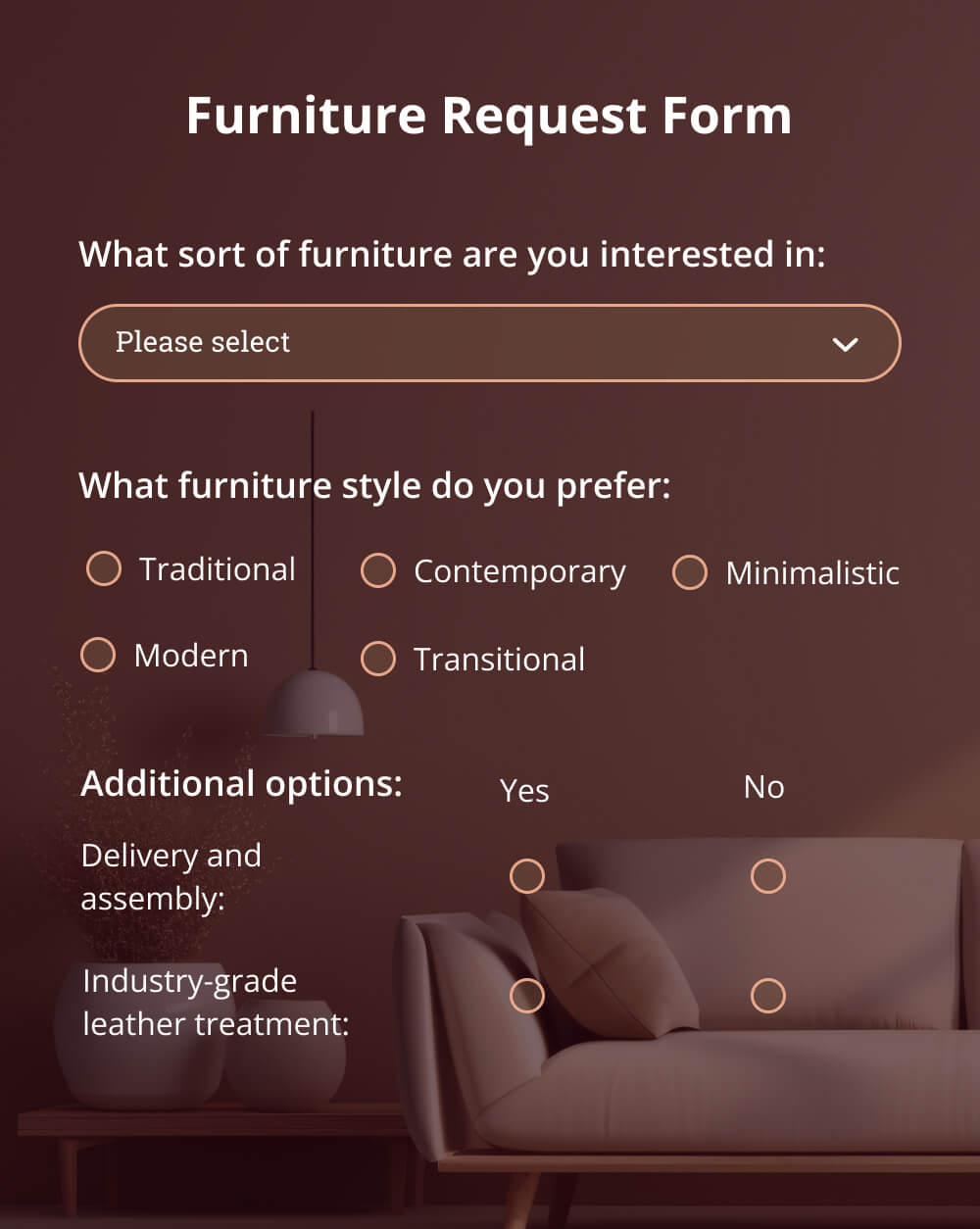The image size is (980, 1229).
Task: Click the "Delivery and assembly" label
Action: pos(171,877)
